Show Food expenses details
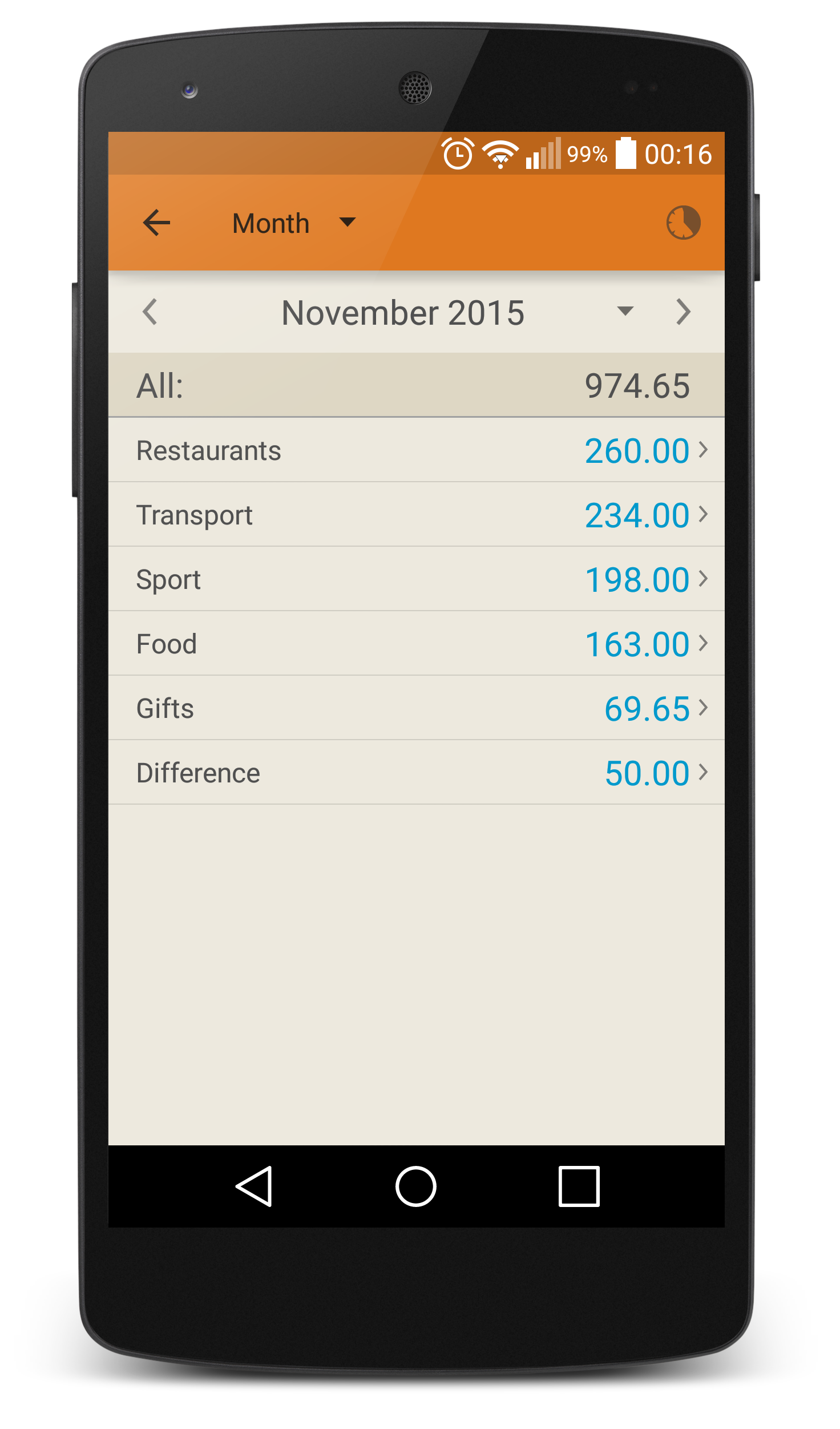This screenshot has width=840, height=1429. [416, 644]
